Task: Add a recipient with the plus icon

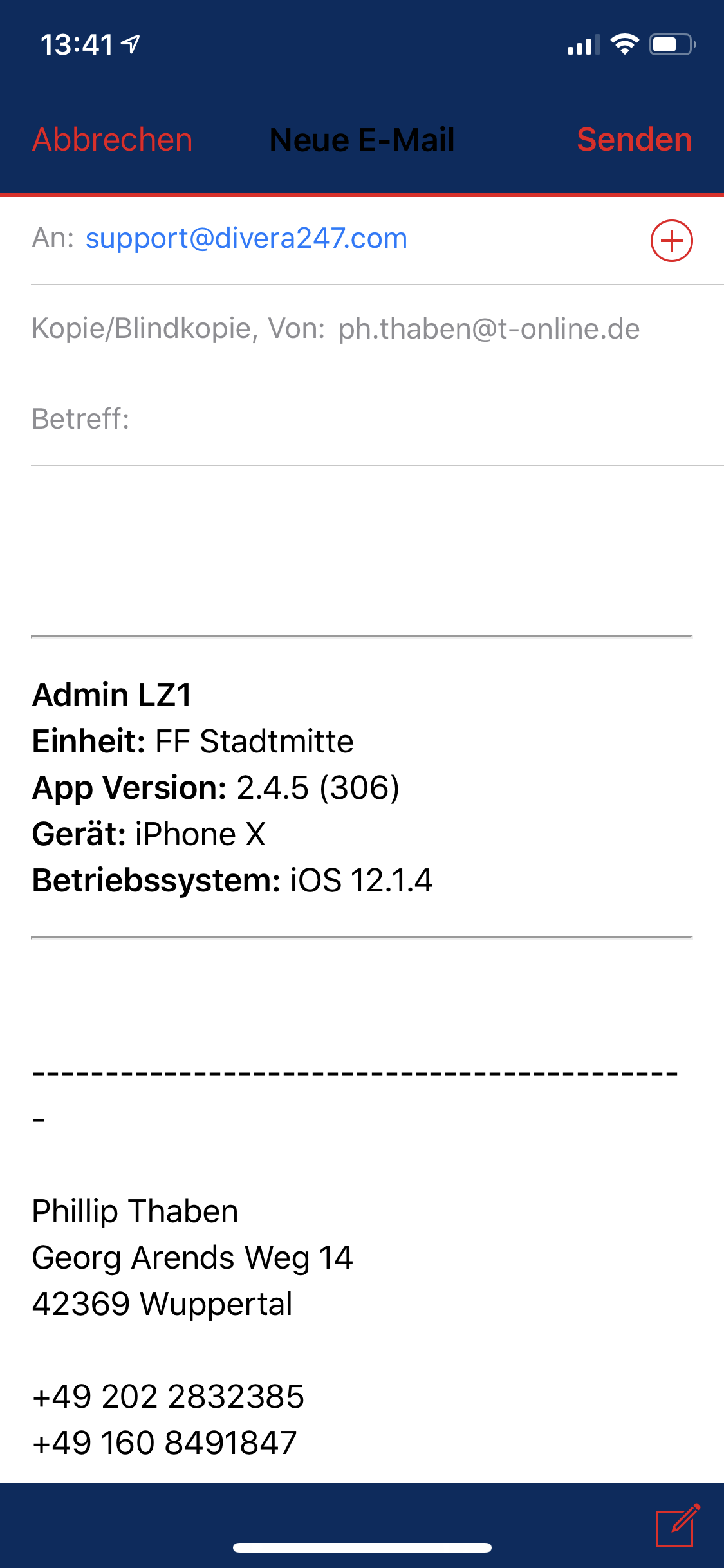Action: (671, 241)
